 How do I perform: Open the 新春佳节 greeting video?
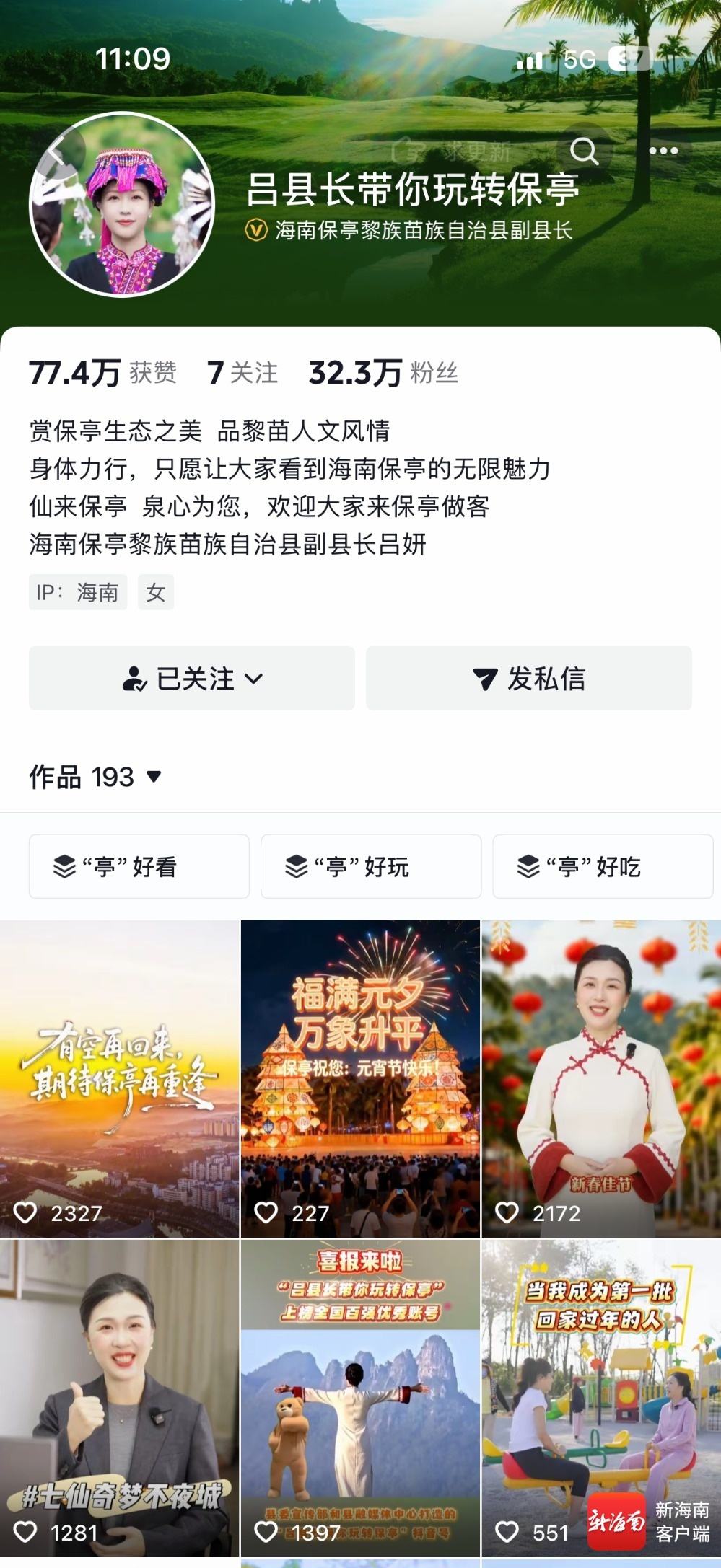click(601, 1078)
